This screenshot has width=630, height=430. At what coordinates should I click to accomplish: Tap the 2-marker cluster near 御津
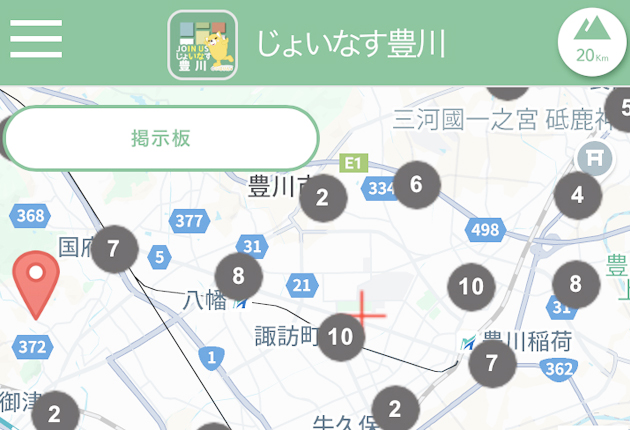click(55, 413)
